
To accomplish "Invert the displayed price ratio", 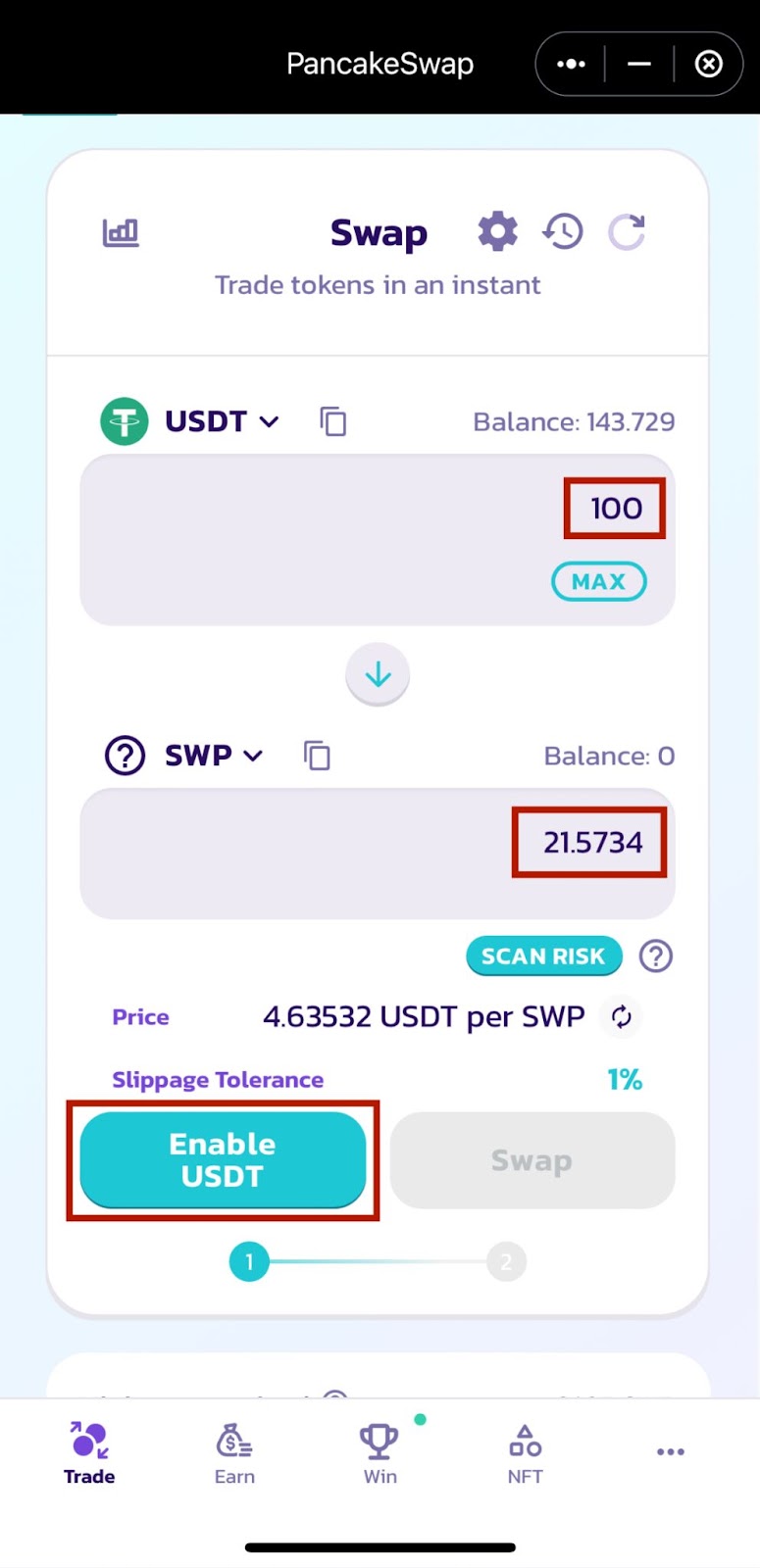I will [x=622, y=1017].
